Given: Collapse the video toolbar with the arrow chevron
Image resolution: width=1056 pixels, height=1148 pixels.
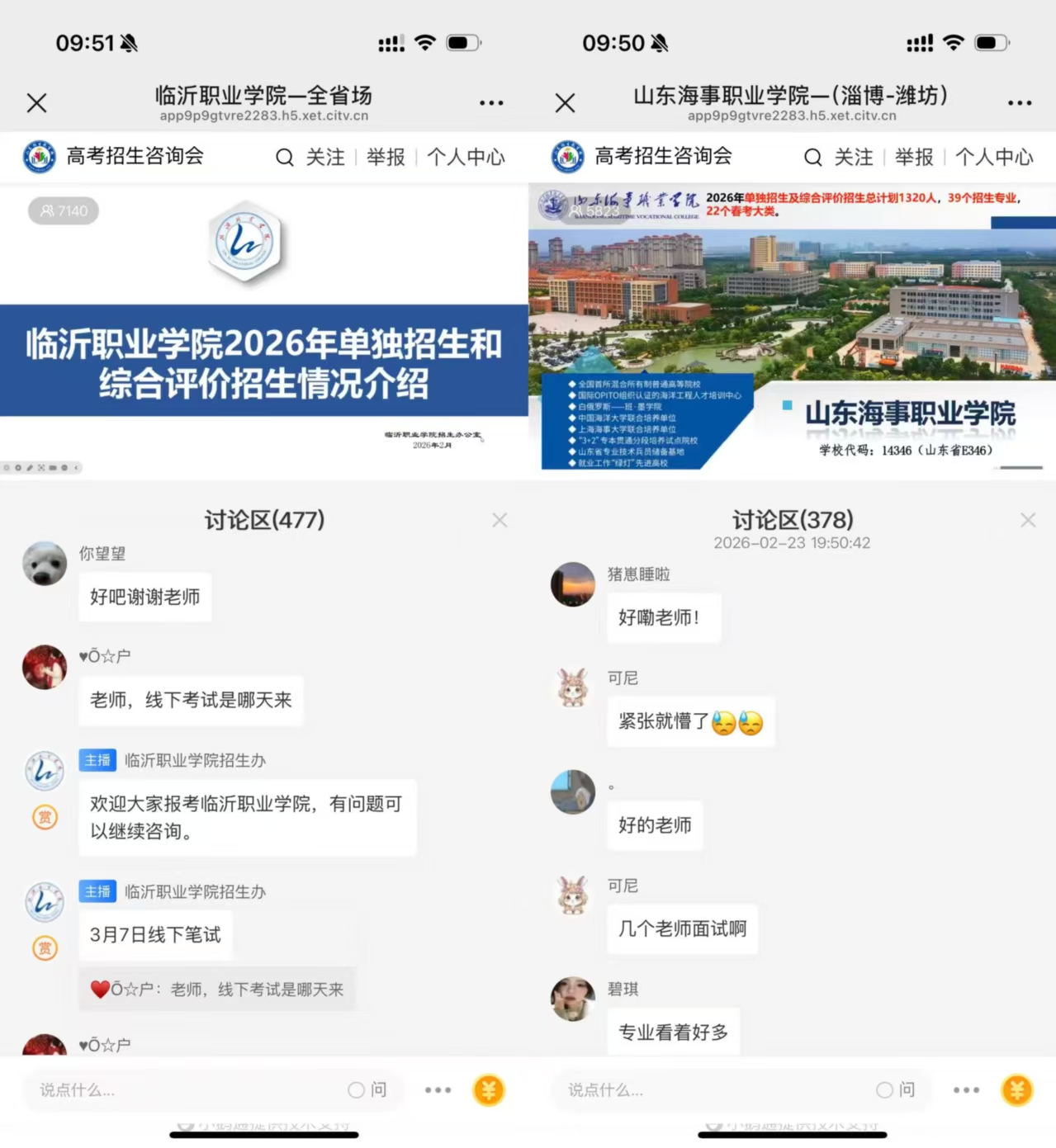Looking at the screenshot, I should 77,468.
